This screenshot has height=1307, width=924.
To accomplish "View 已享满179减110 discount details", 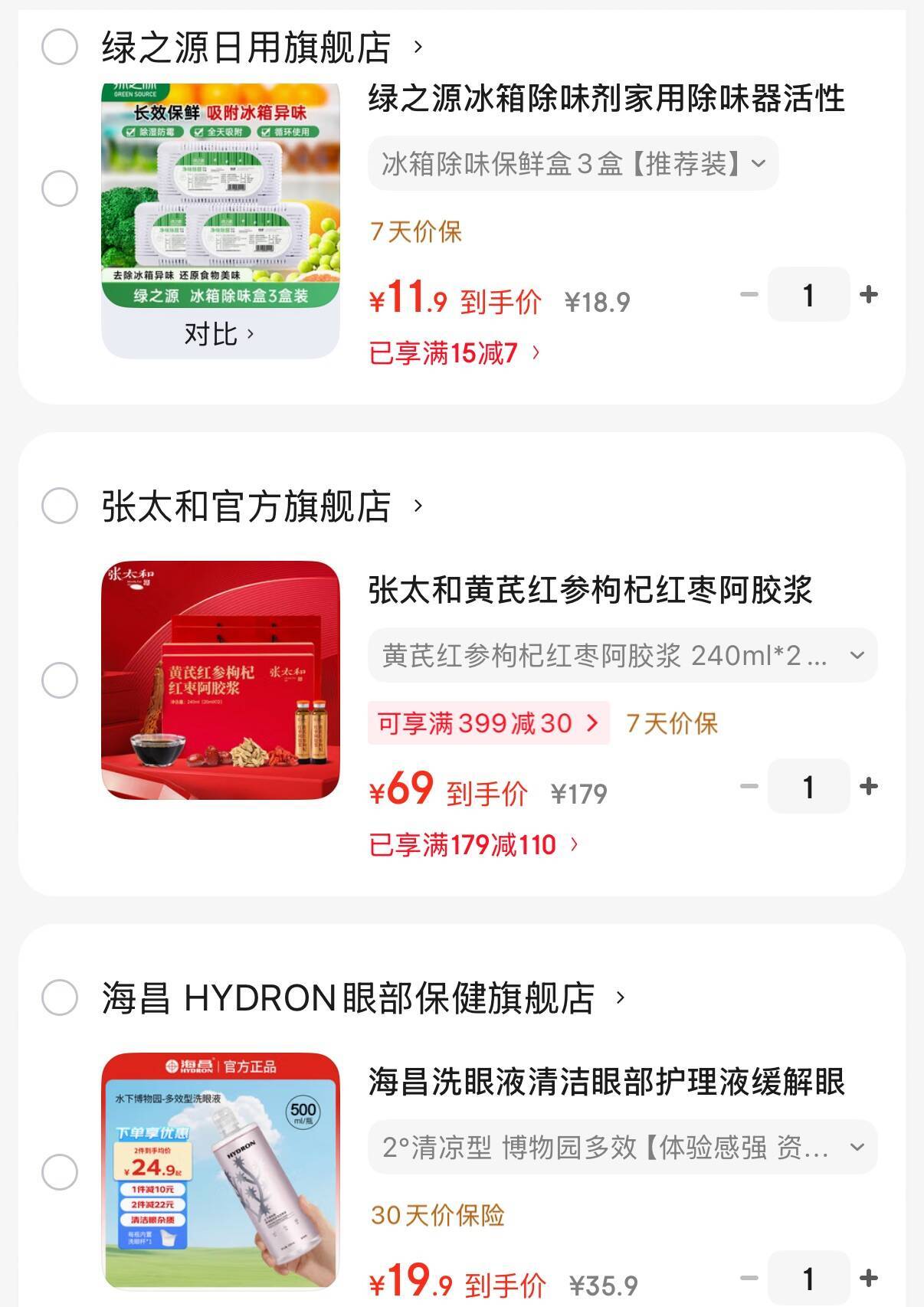I will (473, 845).
